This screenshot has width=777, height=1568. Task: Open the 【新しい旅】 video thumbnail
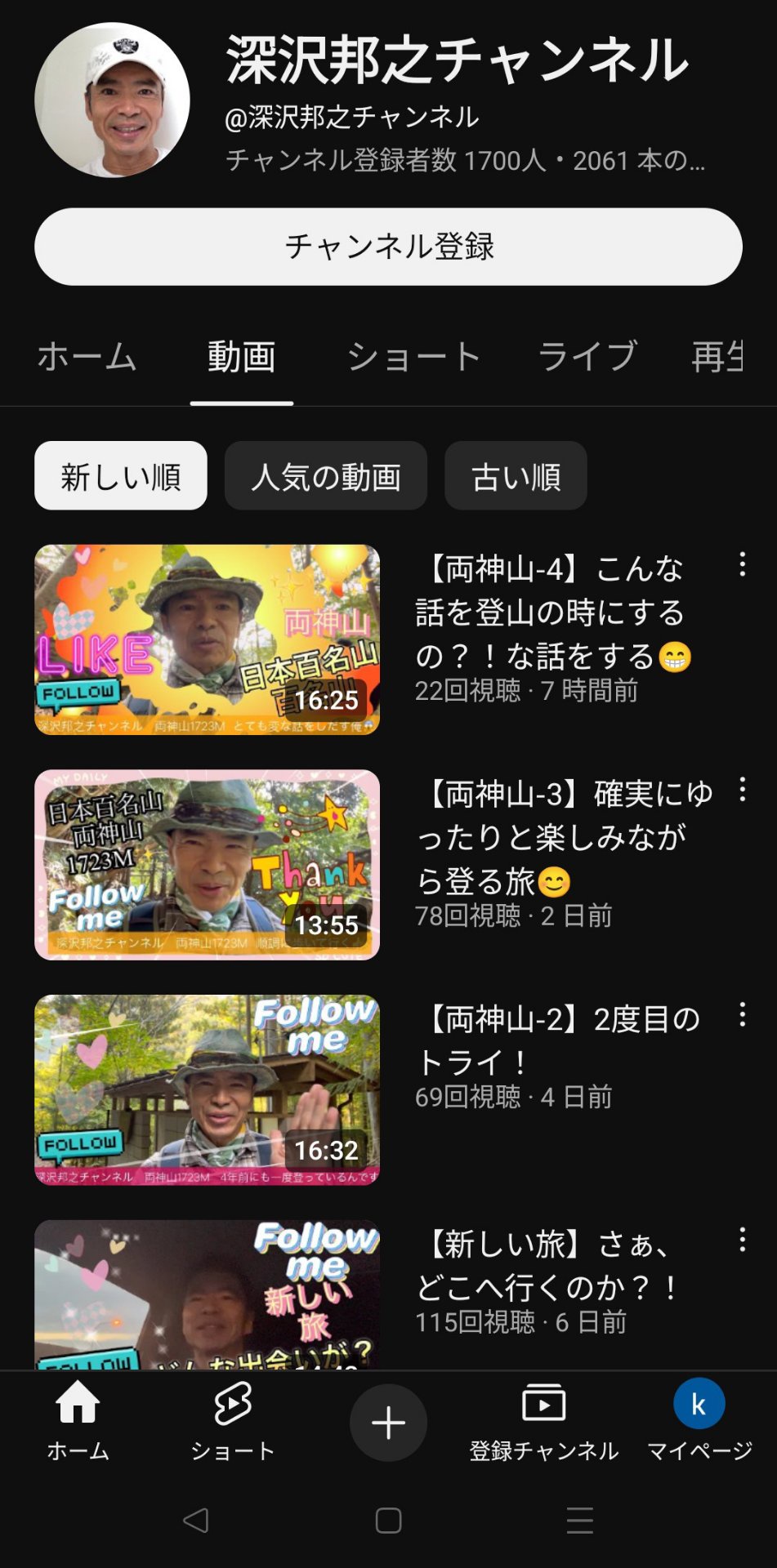pos(207,1294)
